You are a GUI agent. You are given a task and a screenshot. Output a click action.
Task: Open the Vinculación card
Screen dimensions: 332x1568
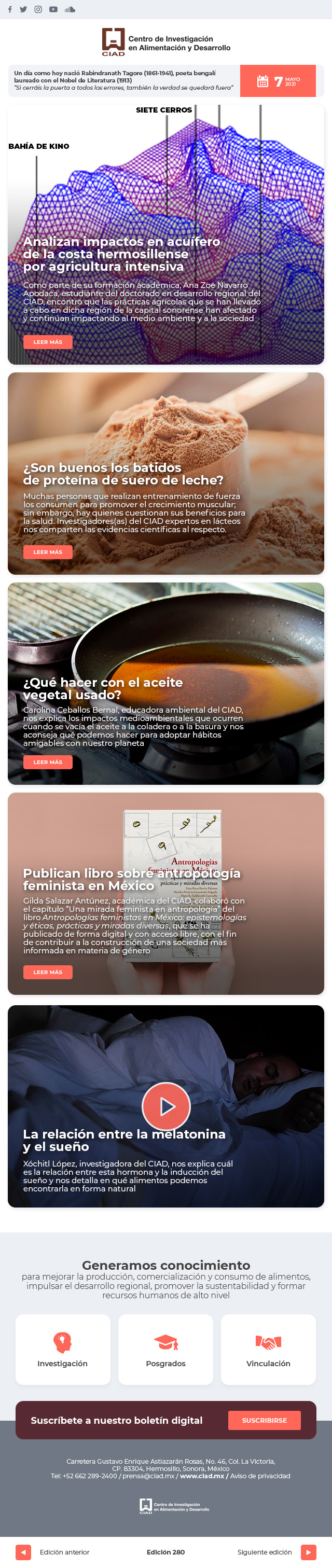[x=268, y=1349]
